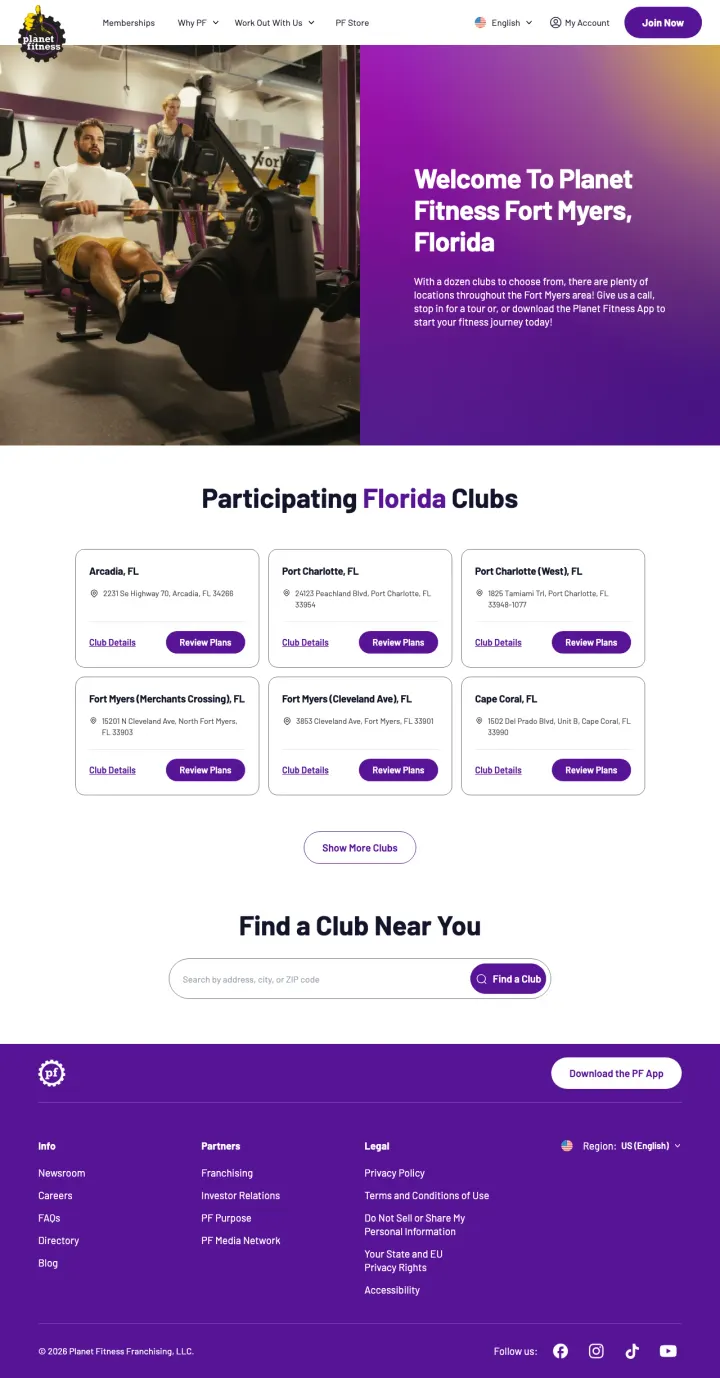Click the circular PF logo in the footer
The width and height of the screenshot is (720, 1378).
point(51,1072)
